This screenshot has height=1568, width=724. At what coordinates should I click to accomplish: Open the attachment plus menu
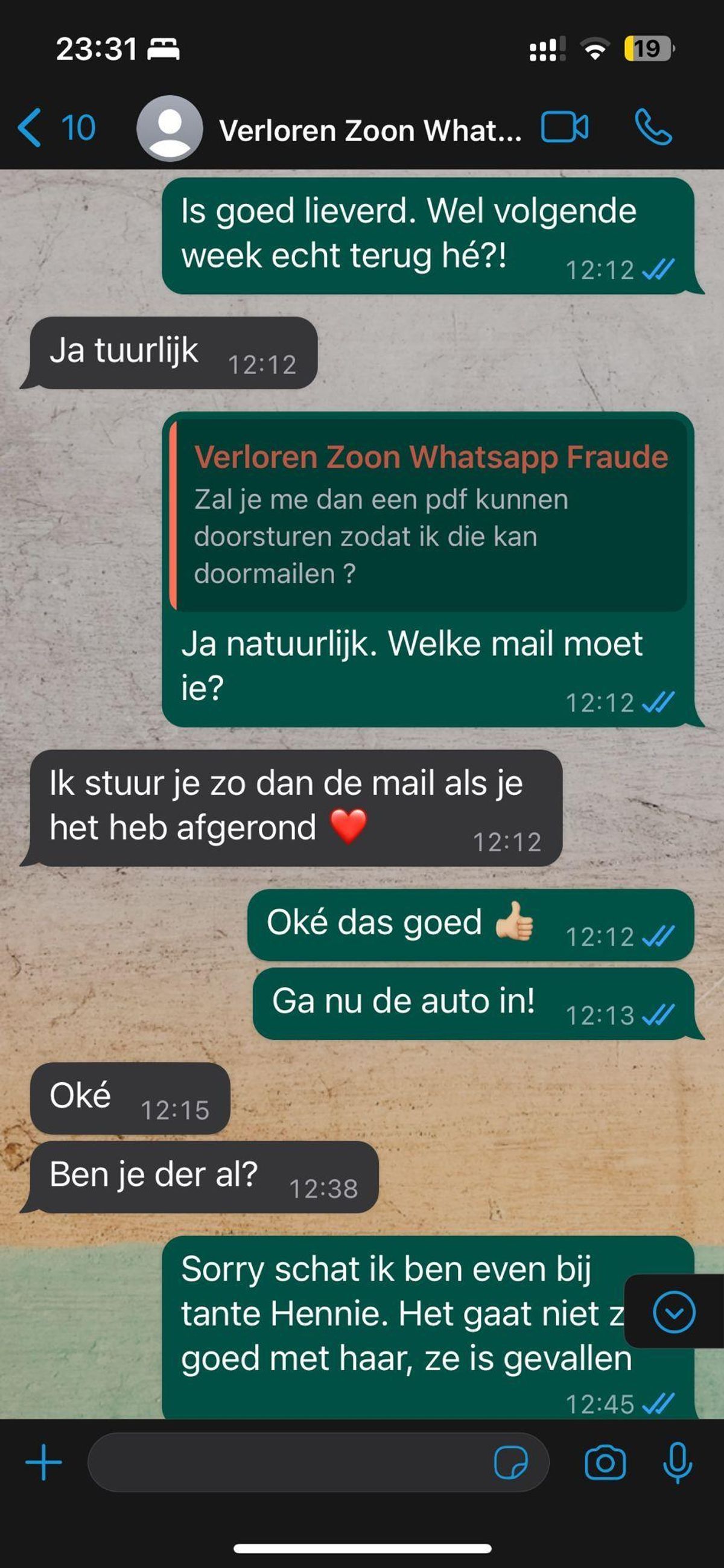pos(44,1462)
